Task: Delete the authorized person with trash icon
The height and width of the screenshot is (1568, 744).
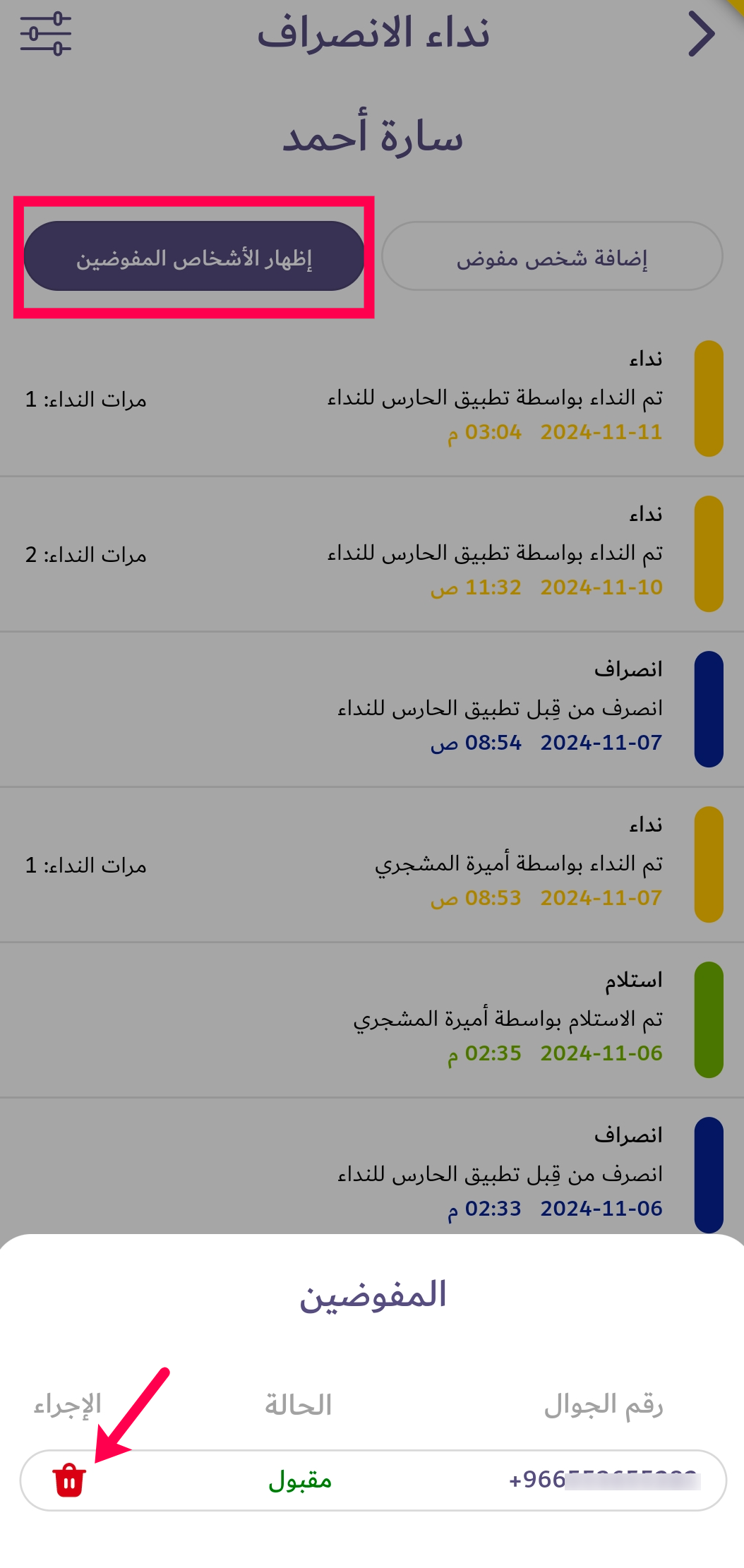Action: point(69,1479)
